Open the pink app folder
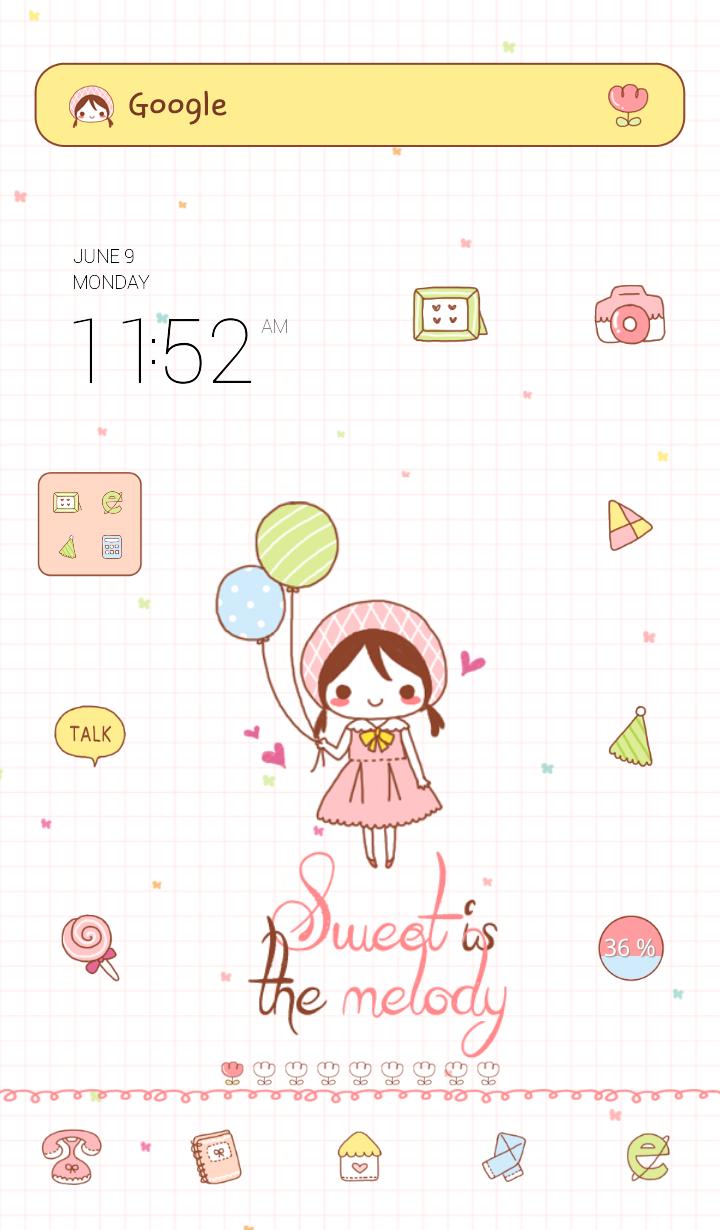Image resolution: width=720 pixels, height=1230 pixels. 89,524
